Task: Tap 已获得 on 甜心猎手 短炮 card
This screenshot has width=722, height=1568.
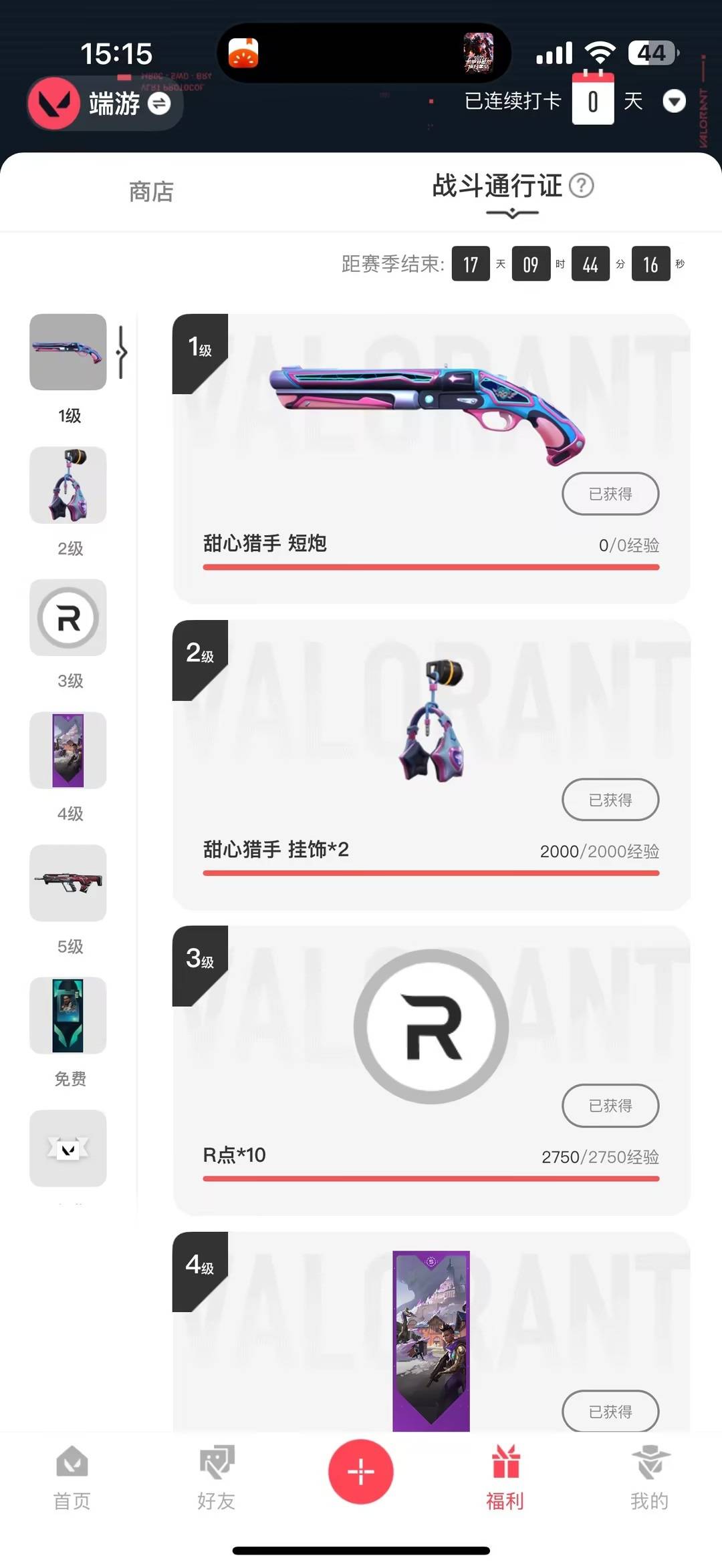Action: point(610,494)
